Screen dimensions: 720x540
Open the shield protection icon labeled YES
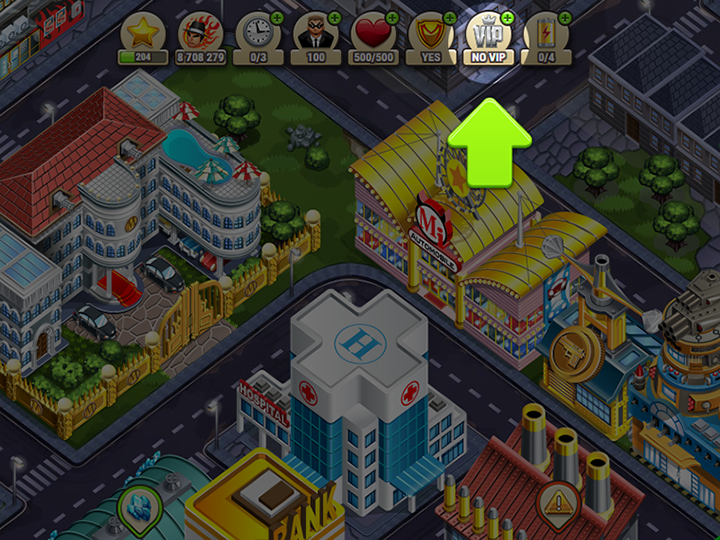431,38
